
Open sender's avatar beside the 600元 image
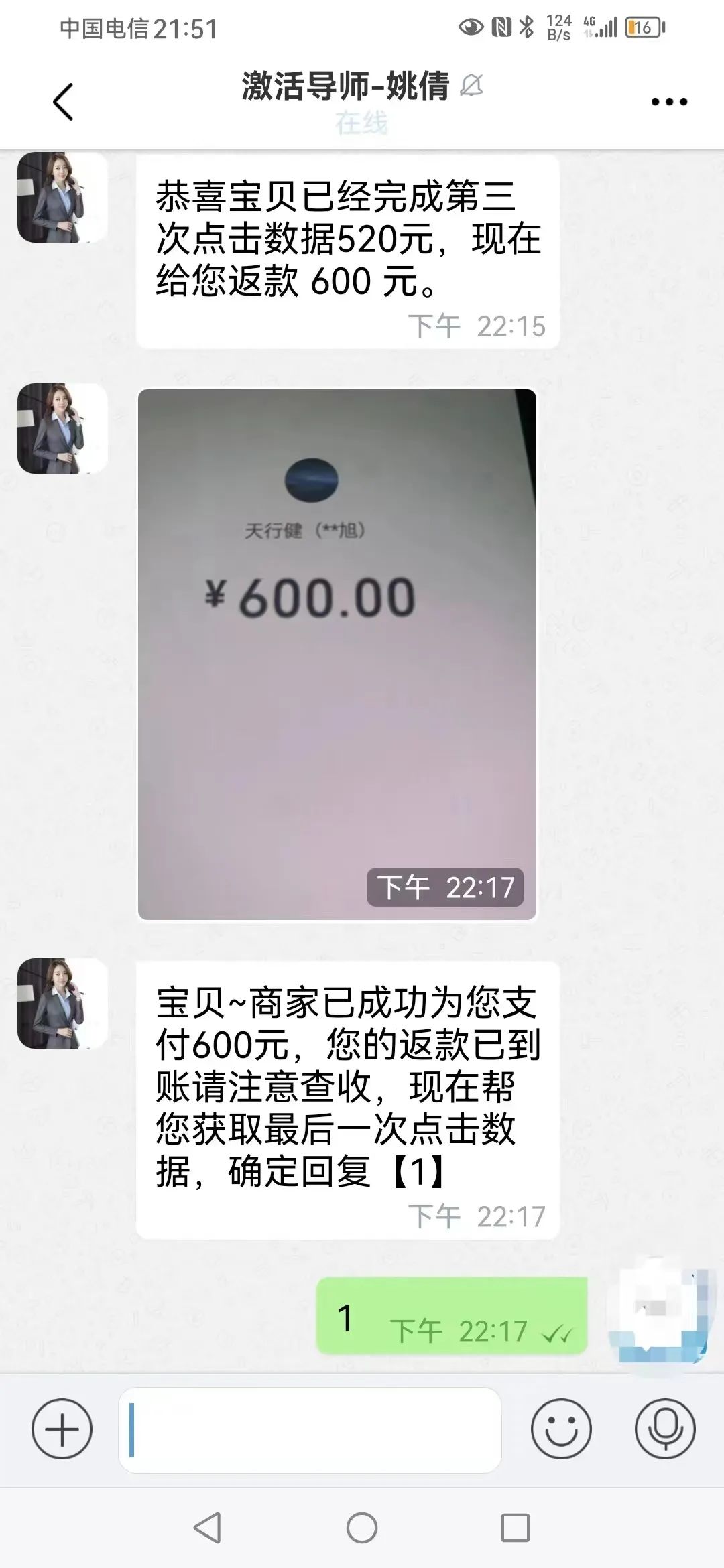pyautogui.click(x=62, y=429)
